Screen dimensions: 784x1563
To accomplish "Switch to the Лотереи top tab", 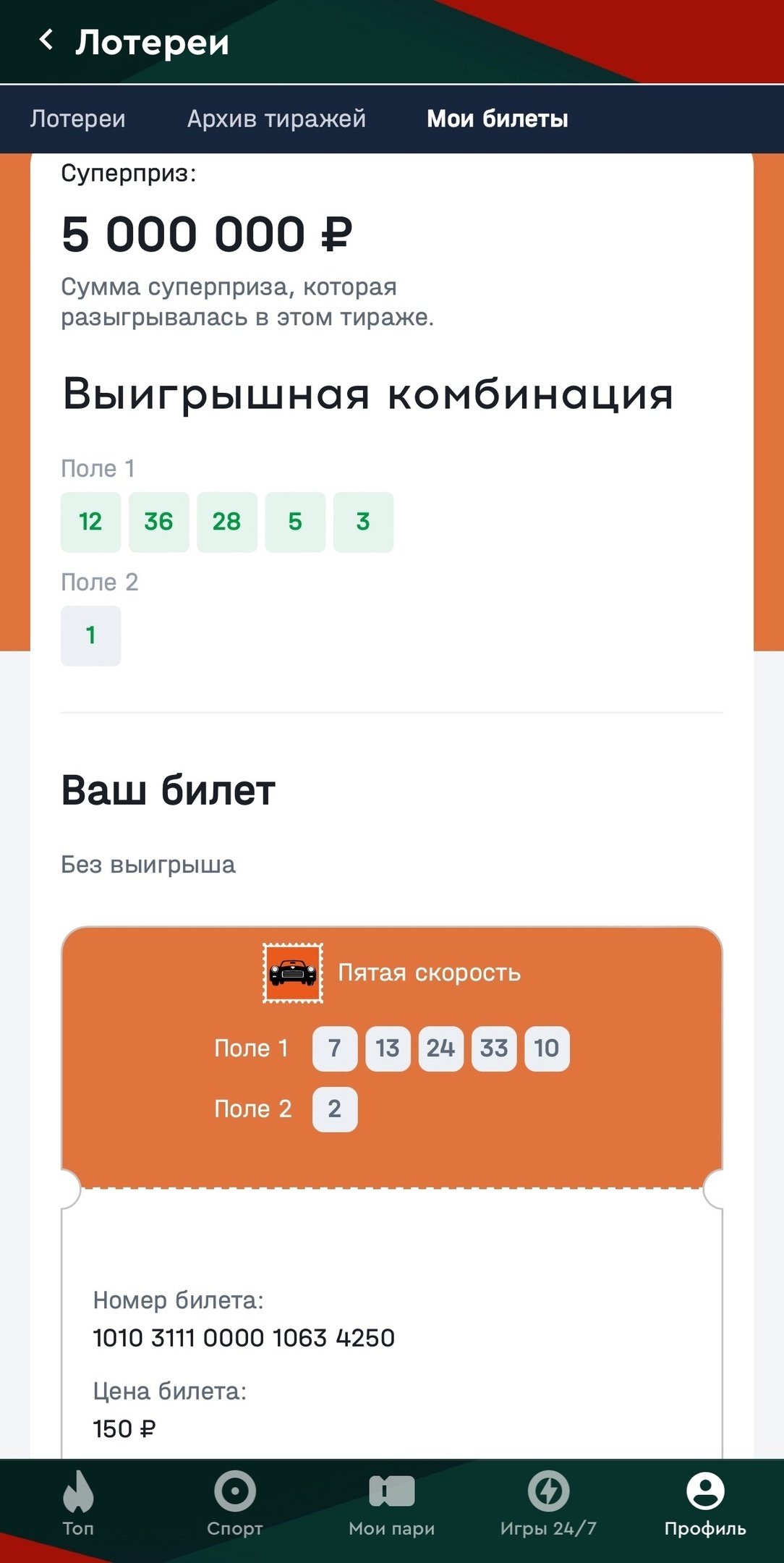I will click(x=78, y=119).
